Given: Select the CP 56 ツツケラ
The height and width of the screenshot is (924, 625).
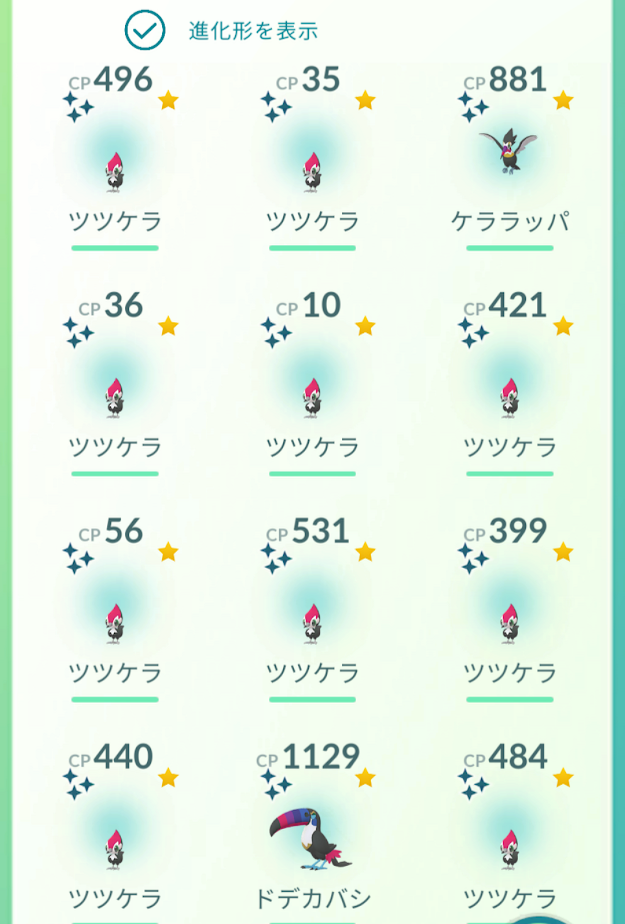Looking at the screenshot, I should coord(115,618).
